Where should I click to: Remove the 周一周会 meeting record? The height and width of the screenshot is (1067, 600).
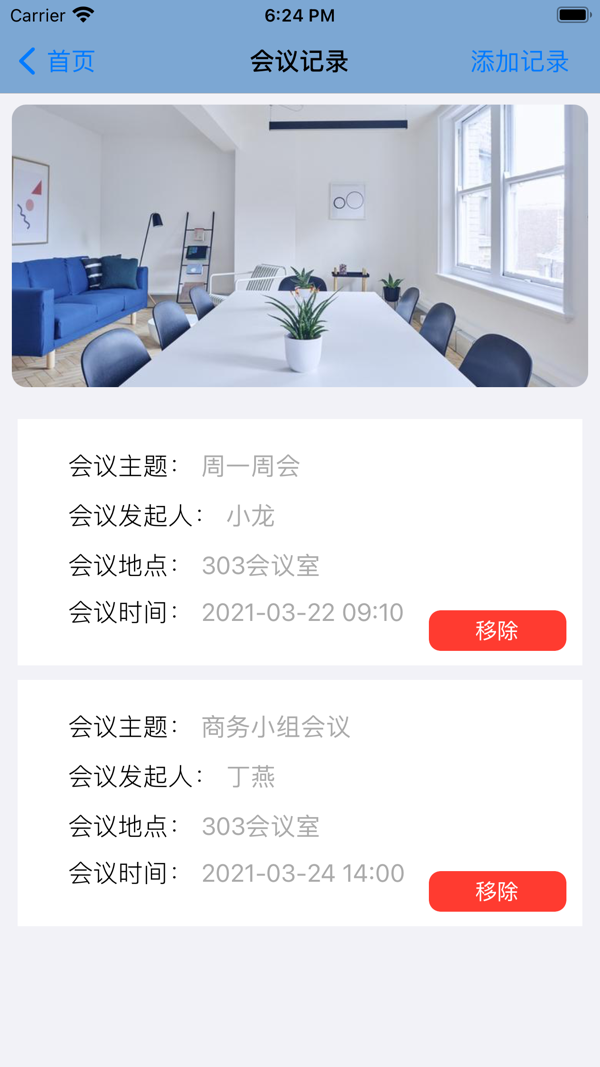pos(497,631)
